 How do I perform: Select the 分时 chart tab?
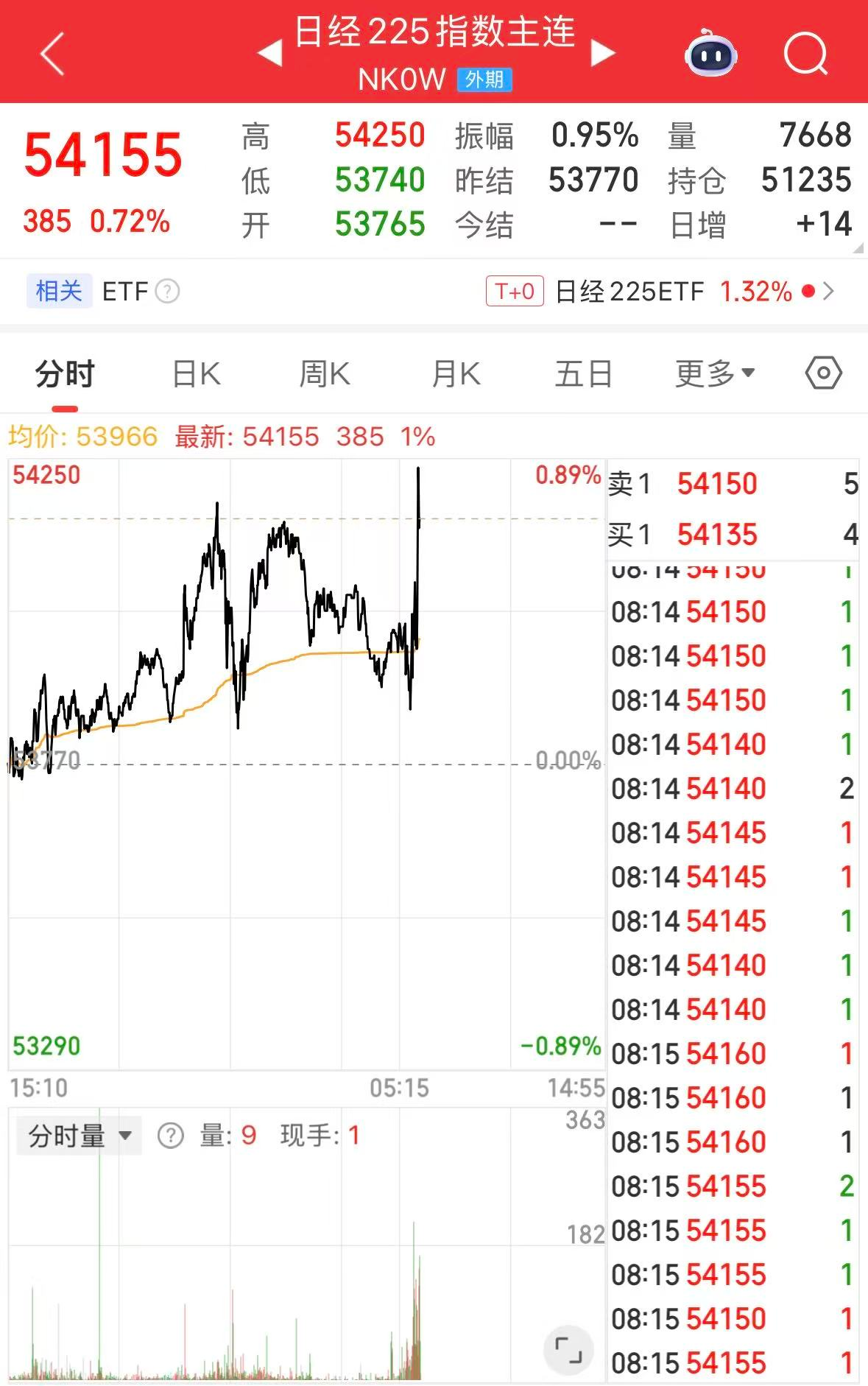[x=65, y=374]
